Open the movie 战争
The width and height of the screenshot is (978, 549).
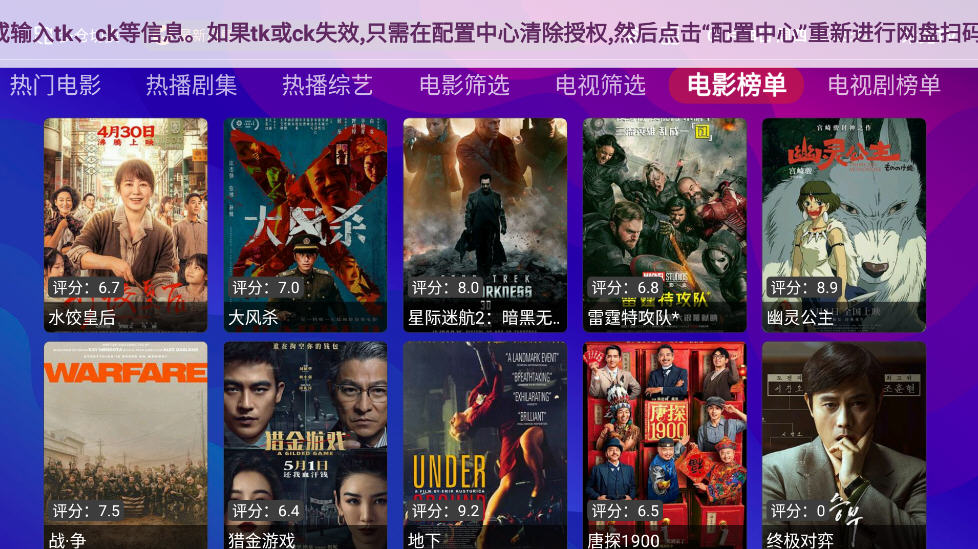coord(125,445)
